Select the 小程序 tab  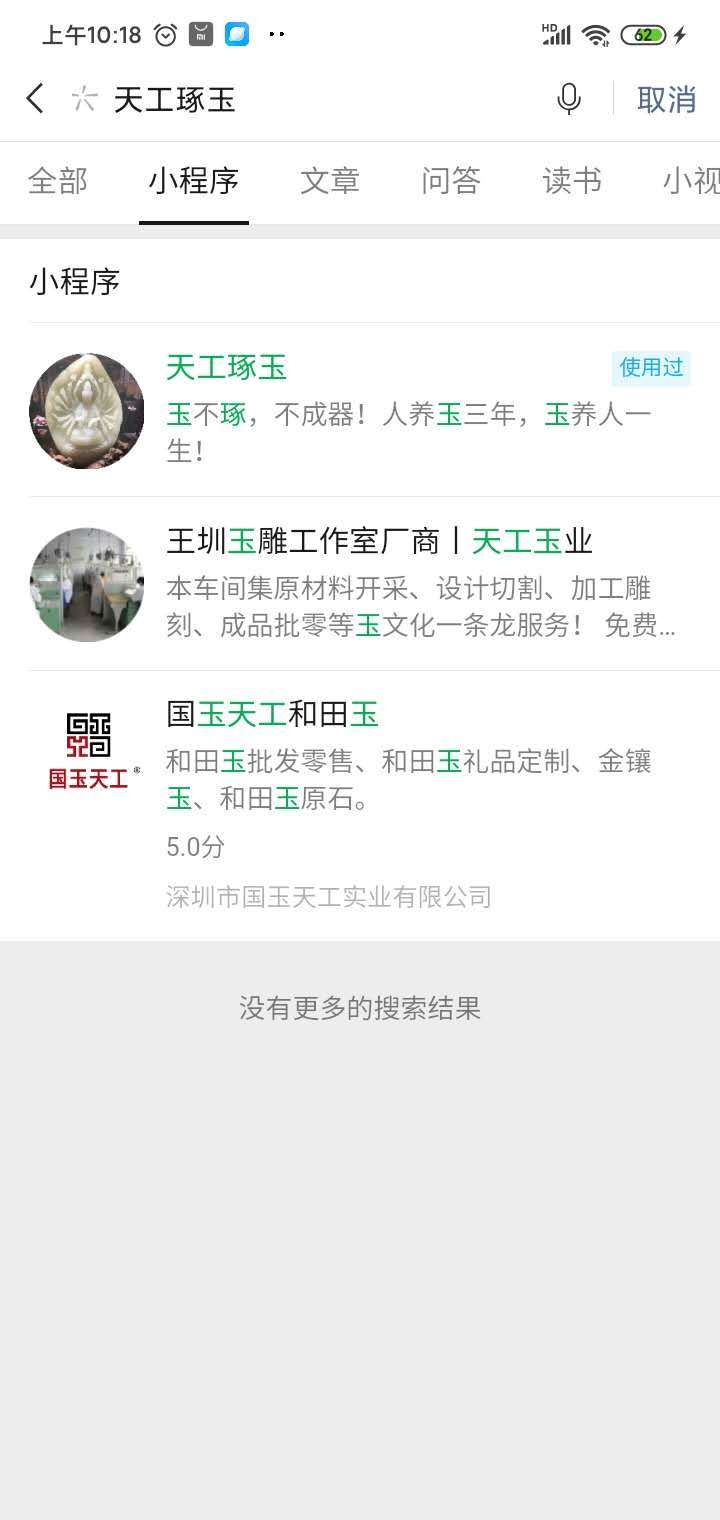point(194,181)
